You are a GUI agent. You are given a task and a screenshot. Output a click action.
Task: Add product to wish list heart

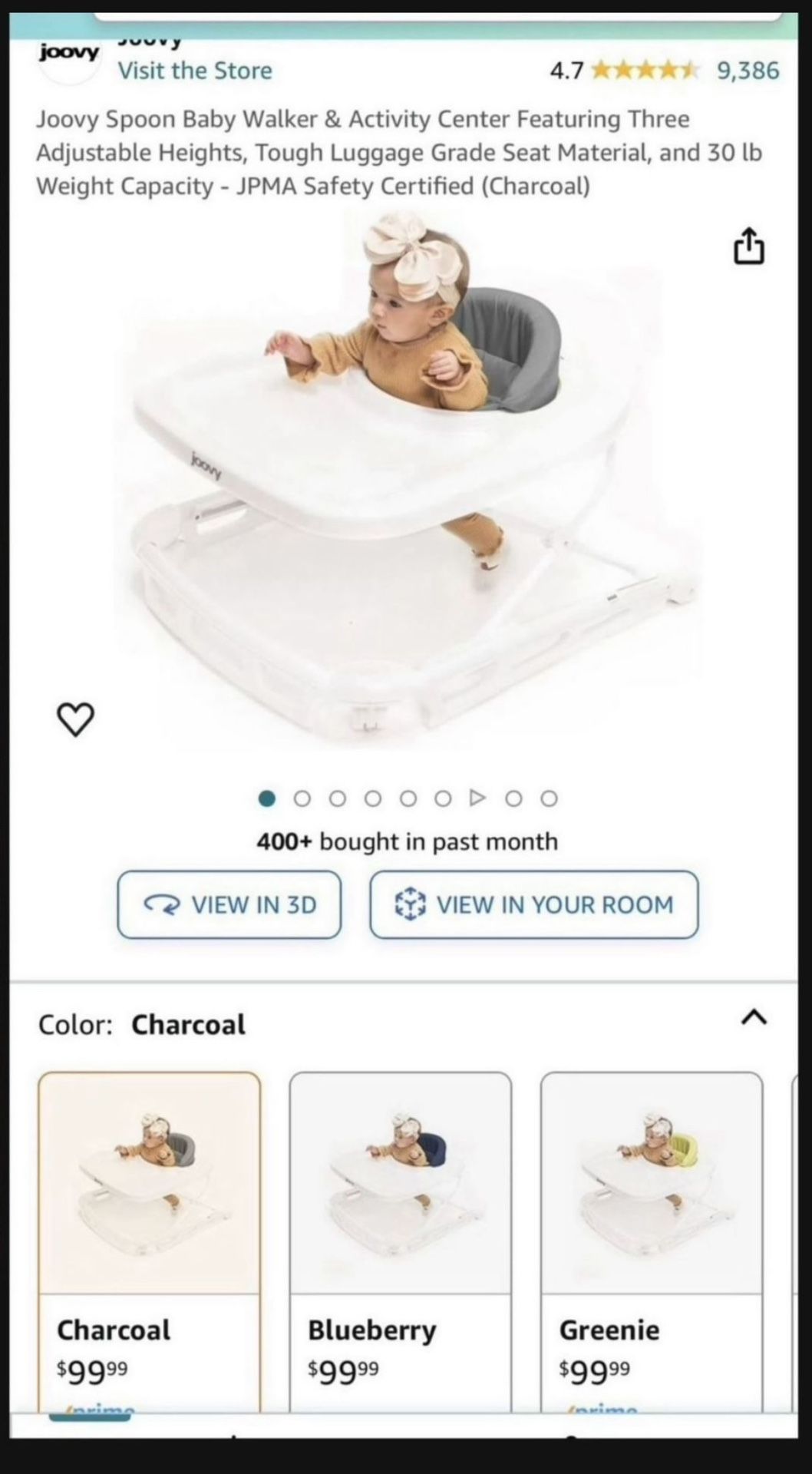pyautogui.click(x=76, y=719)
